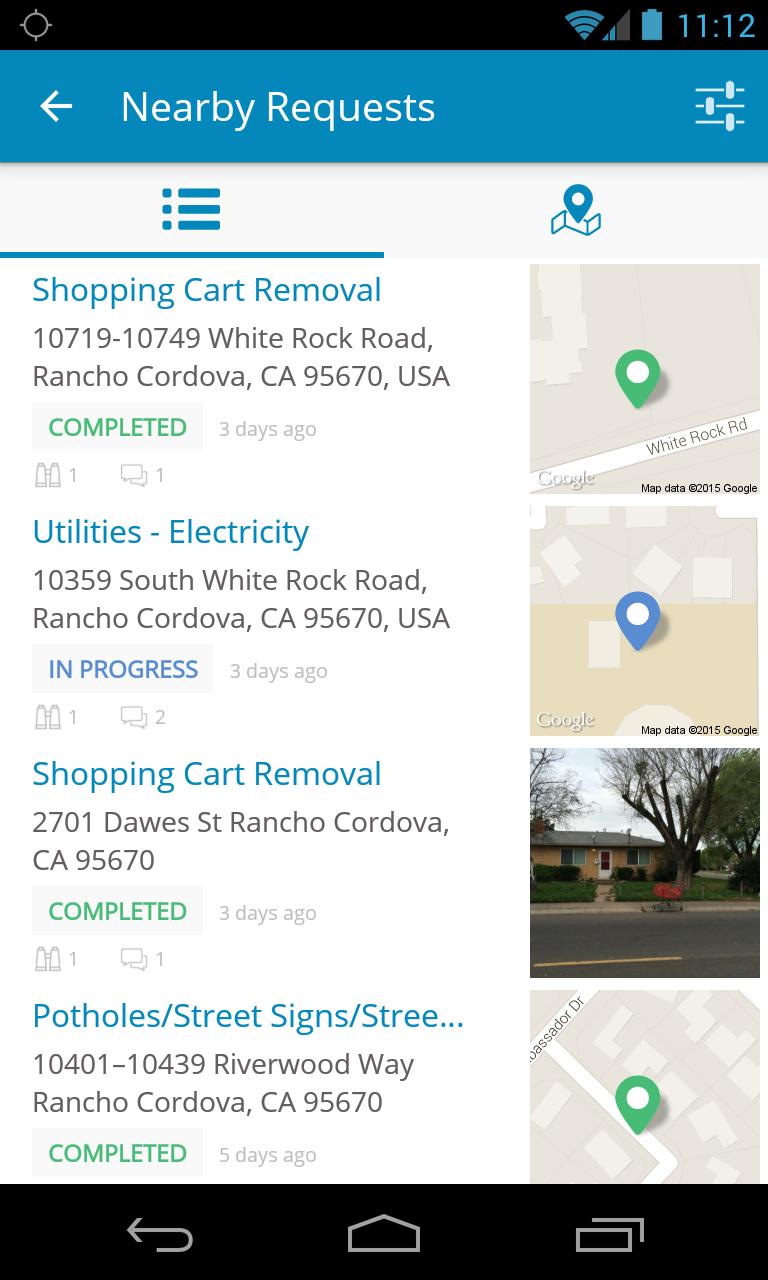View the map thumbnail for Riverwood Way
This screenshot has width=768, height=1280.
click(x=645, y=1087)
